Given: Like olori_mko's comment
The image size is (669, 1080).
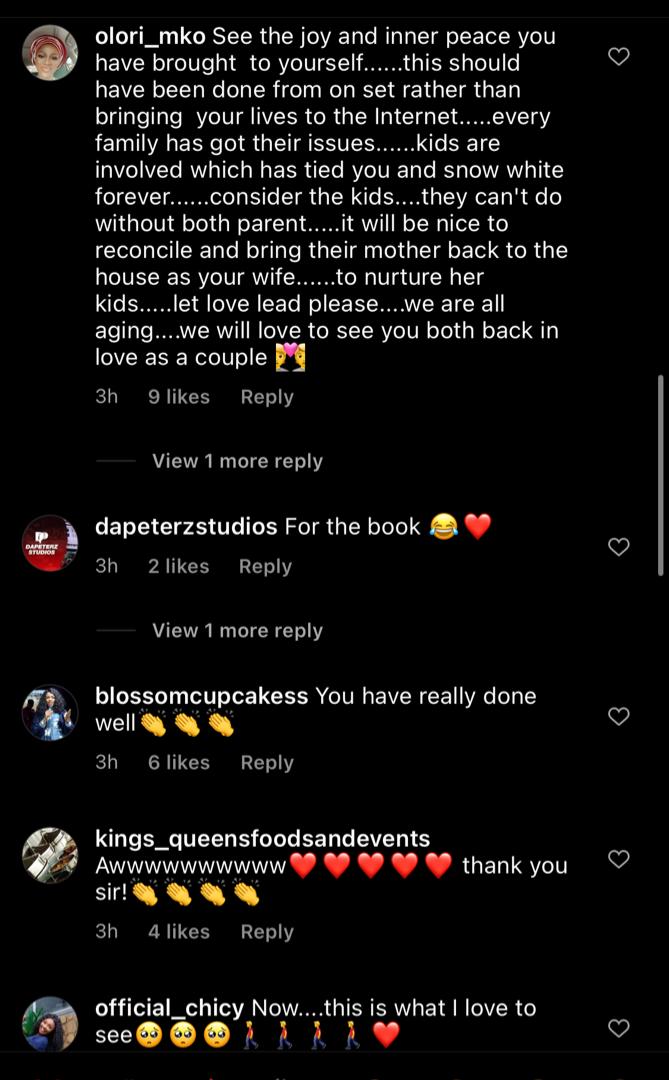Looking at the screenshot, I should 619,56.
